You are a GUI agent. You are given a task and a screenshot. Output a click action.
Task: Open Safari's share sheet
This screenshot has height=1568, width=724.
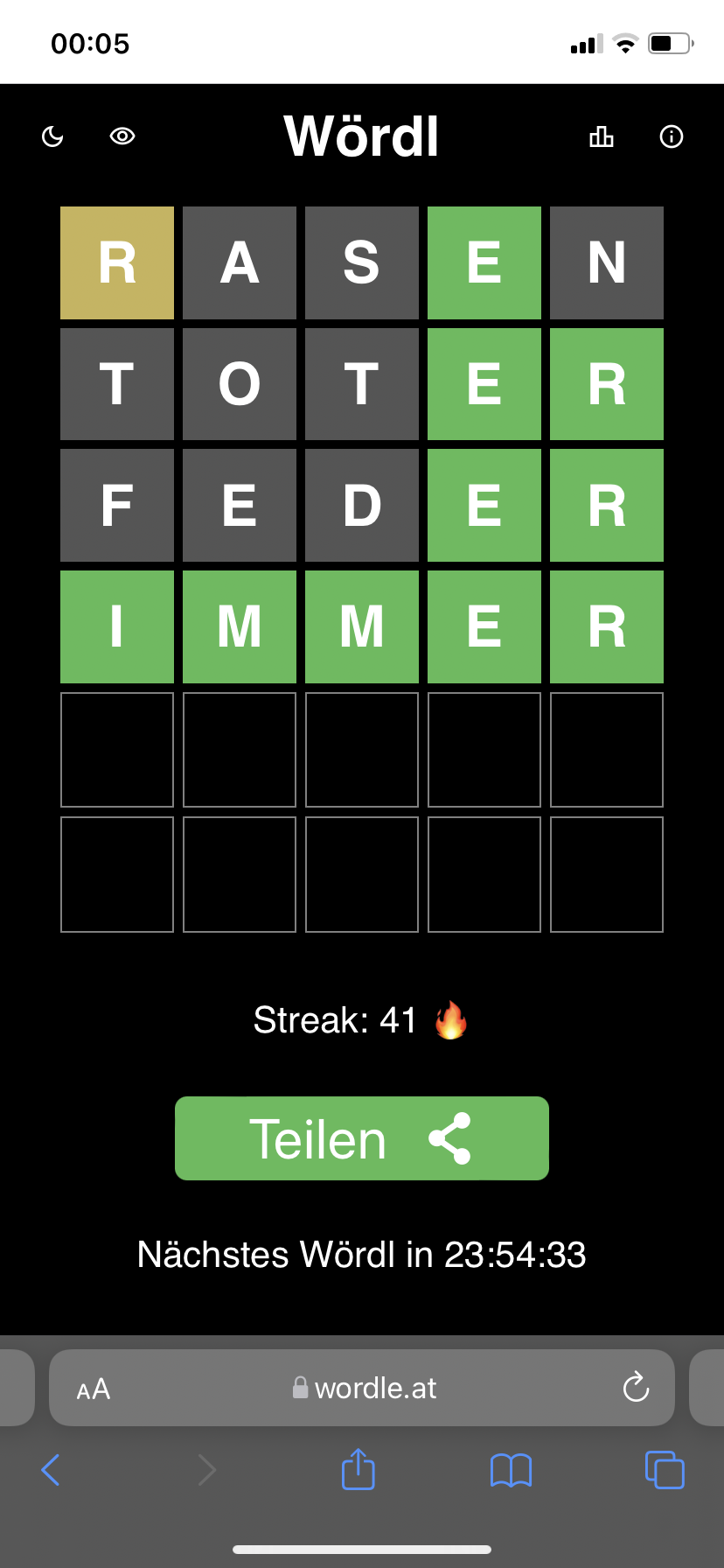pos(359,1468)
